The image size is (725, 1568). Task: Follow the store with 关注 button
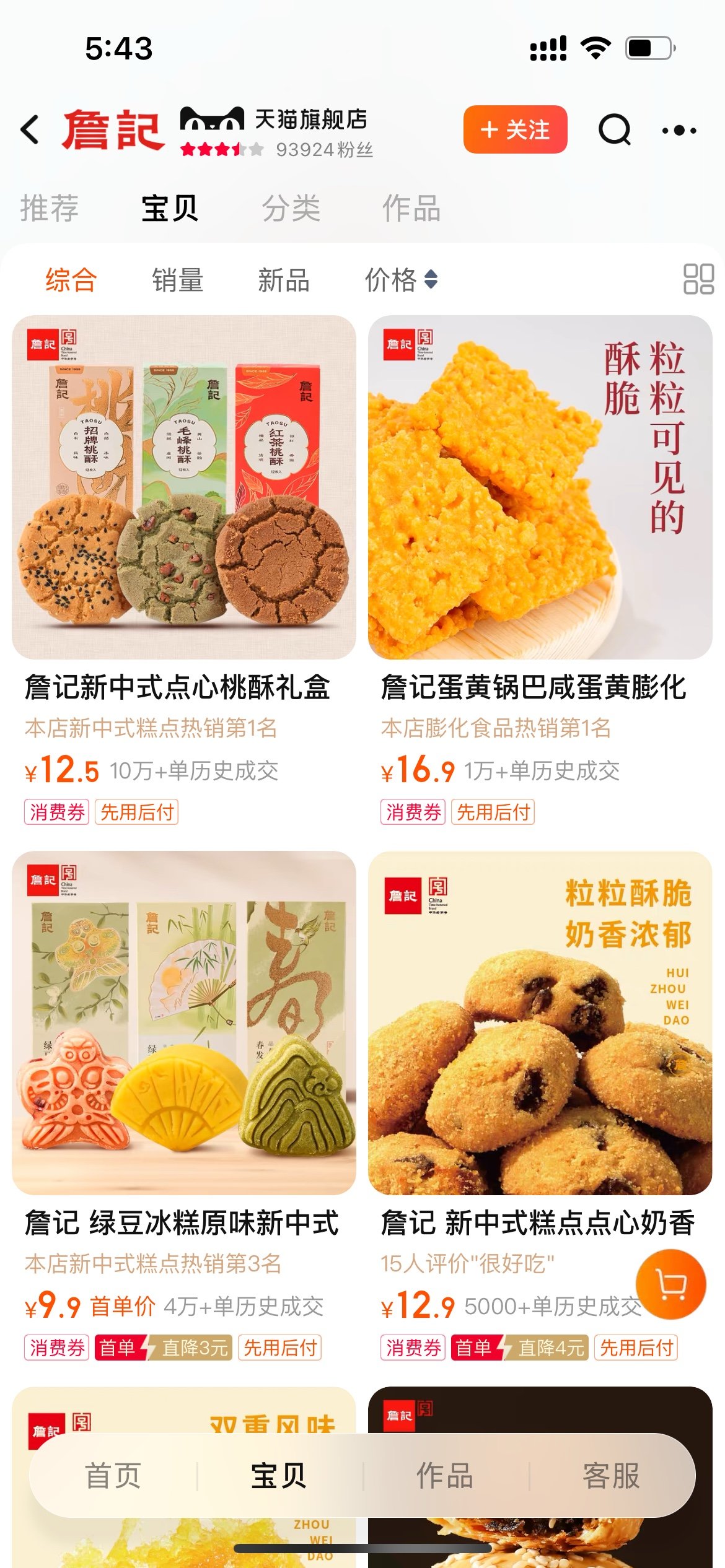tap(515, 129)
